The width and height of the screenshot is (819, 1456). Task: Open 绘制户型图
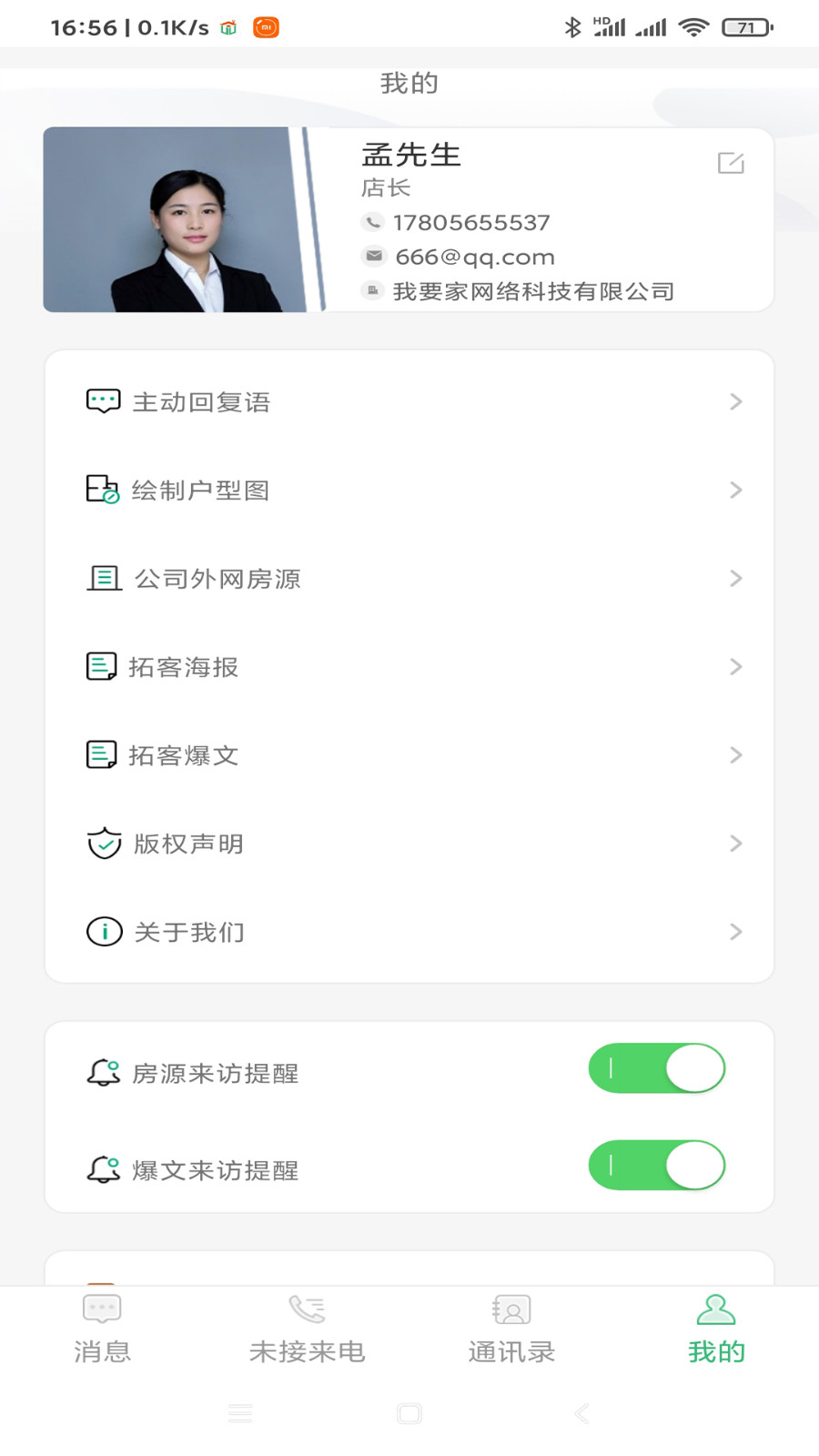tap(409, 490)
